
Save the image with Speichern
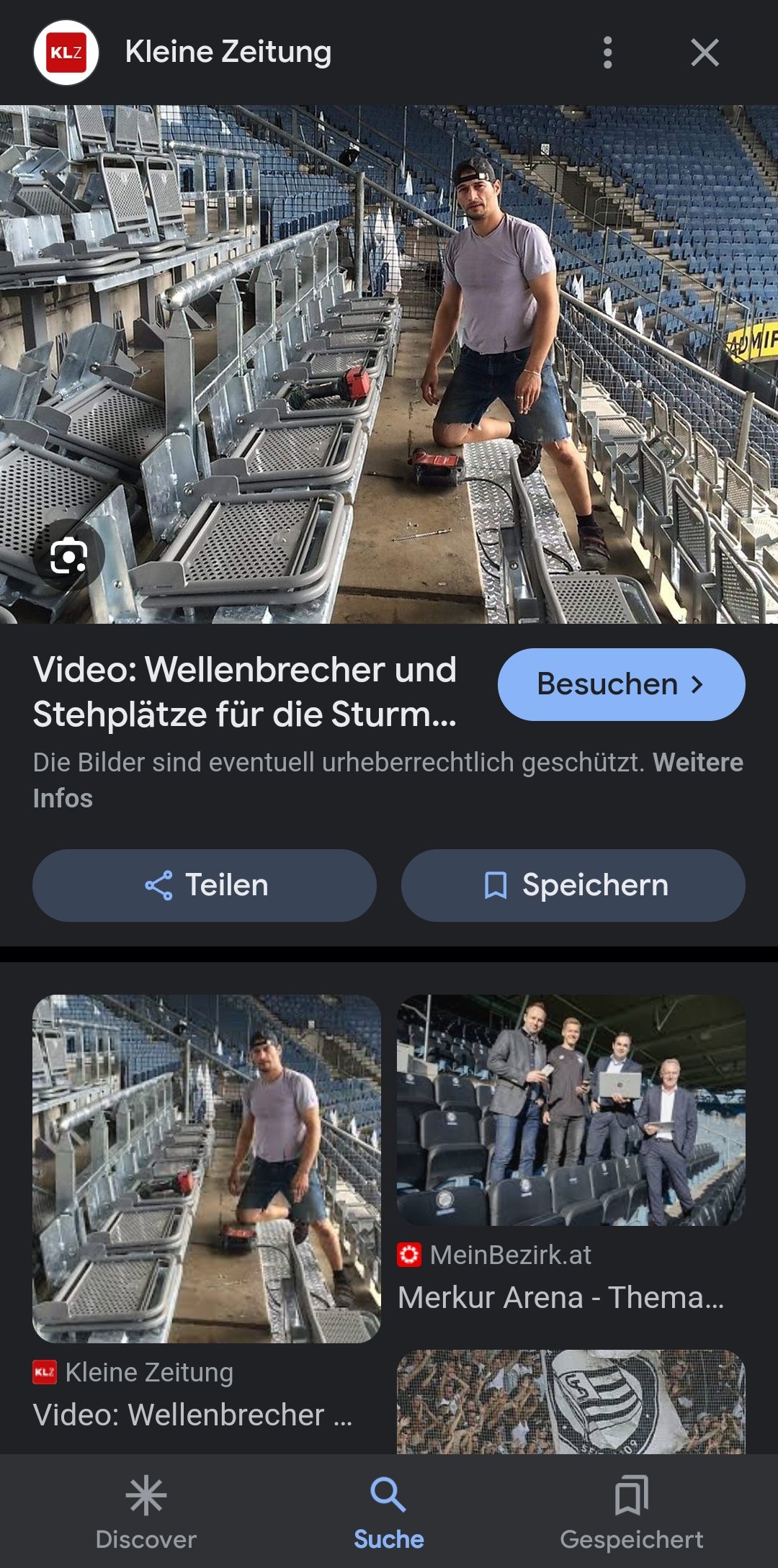click(573, 885)
